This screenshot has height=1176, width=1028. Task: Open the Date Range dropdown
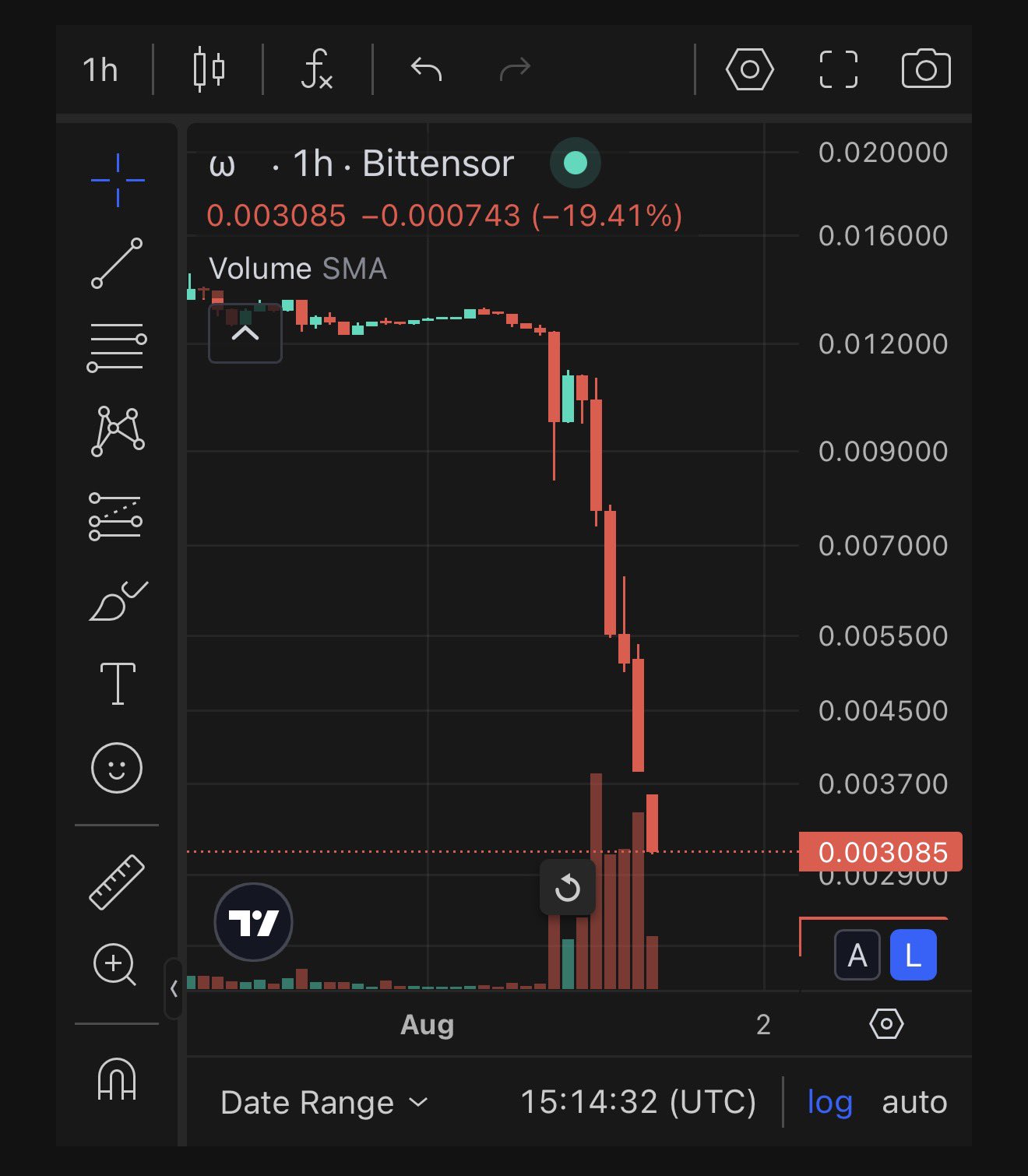click(324, 1102)
